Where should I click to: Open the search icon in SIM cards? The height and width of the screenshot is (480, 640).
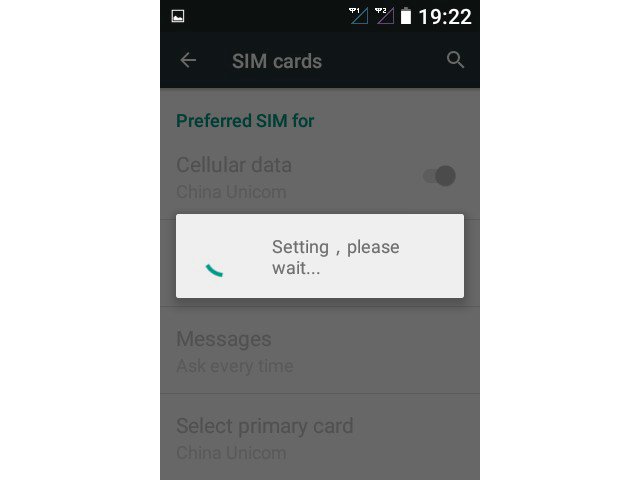pyautogui.click(x=455, y=61)
